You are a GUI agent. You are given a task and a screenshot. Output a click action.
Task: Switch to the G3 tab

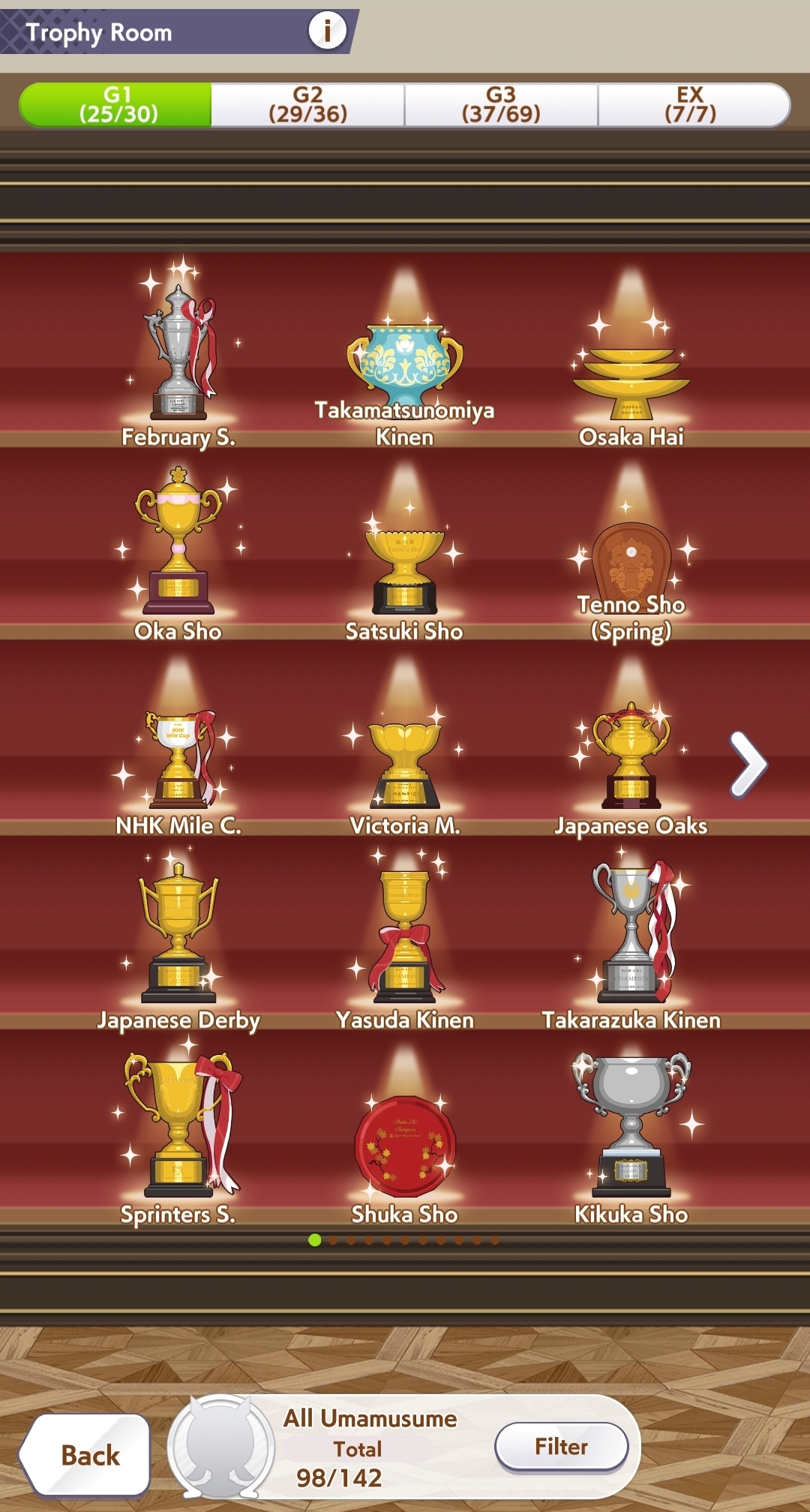500,104
